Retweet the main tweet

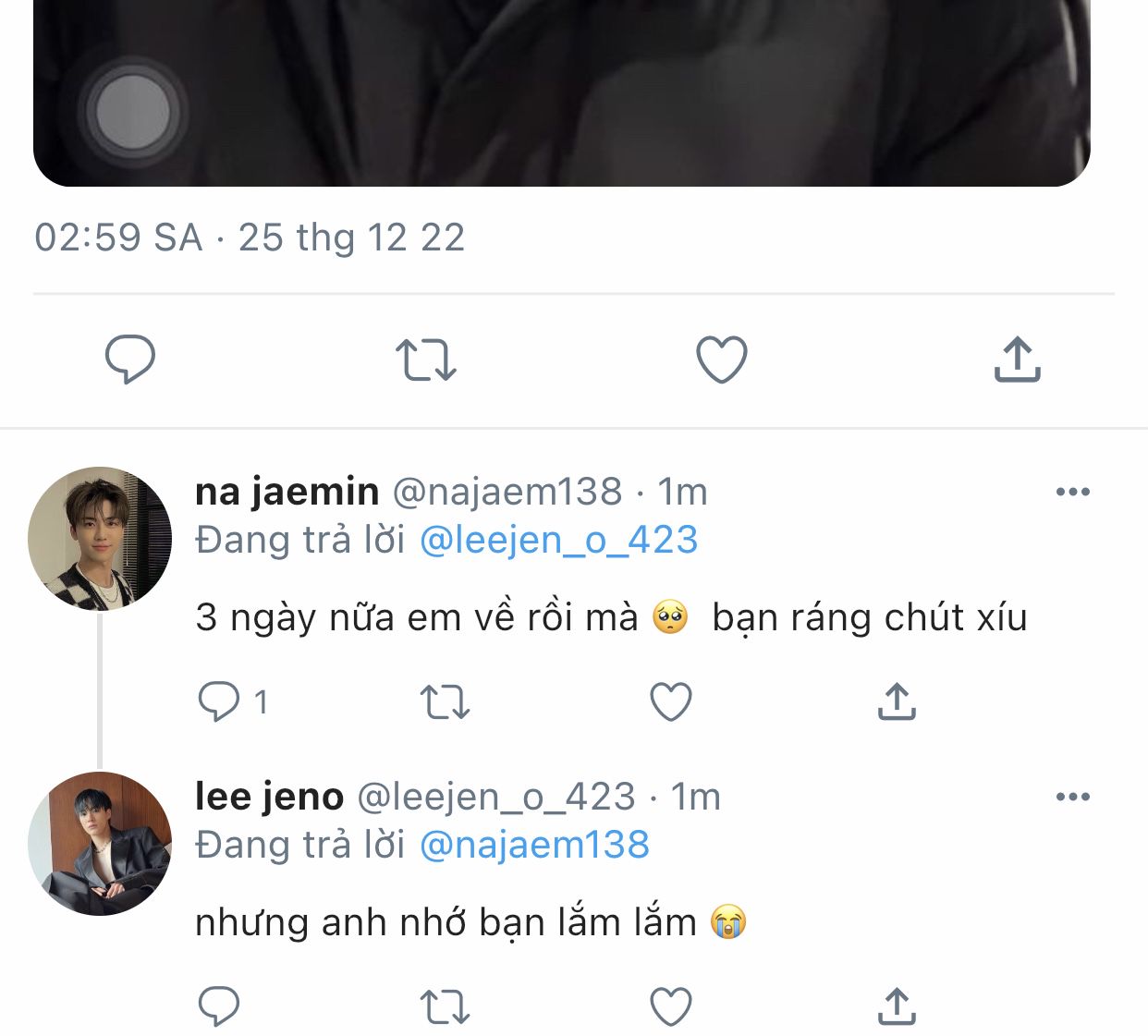coord(425,360)
